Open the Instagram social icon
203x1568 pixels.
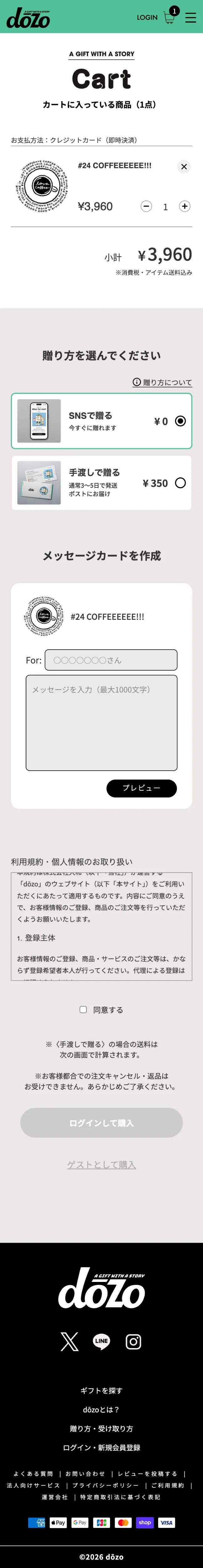pyautogui.click(x=133, y=1341)
